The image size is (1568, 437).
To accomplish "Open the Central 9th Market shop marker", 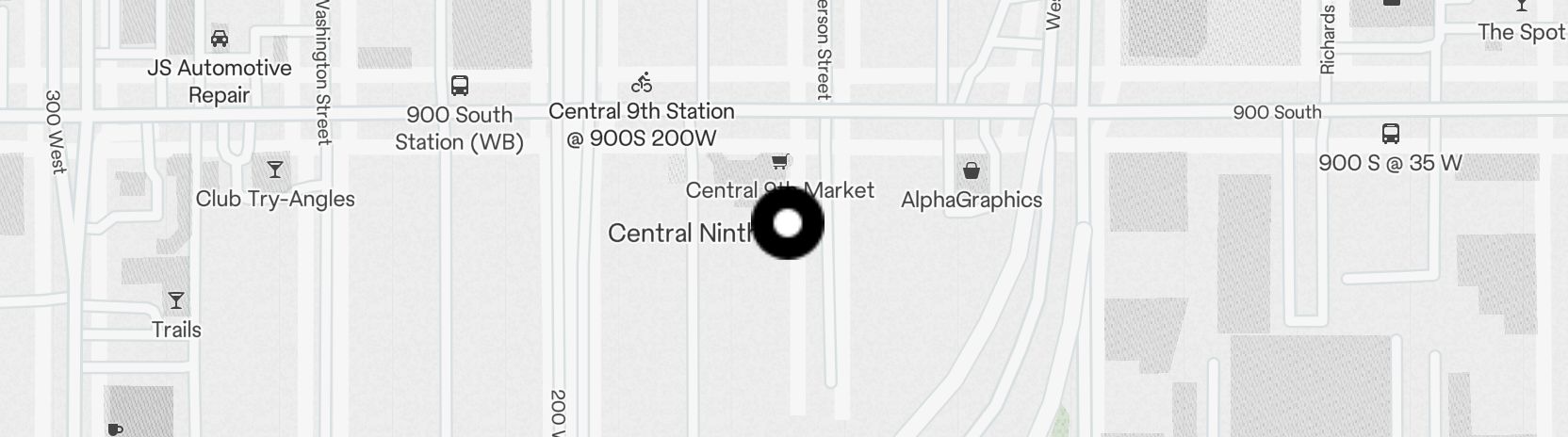I will [779, 162].
